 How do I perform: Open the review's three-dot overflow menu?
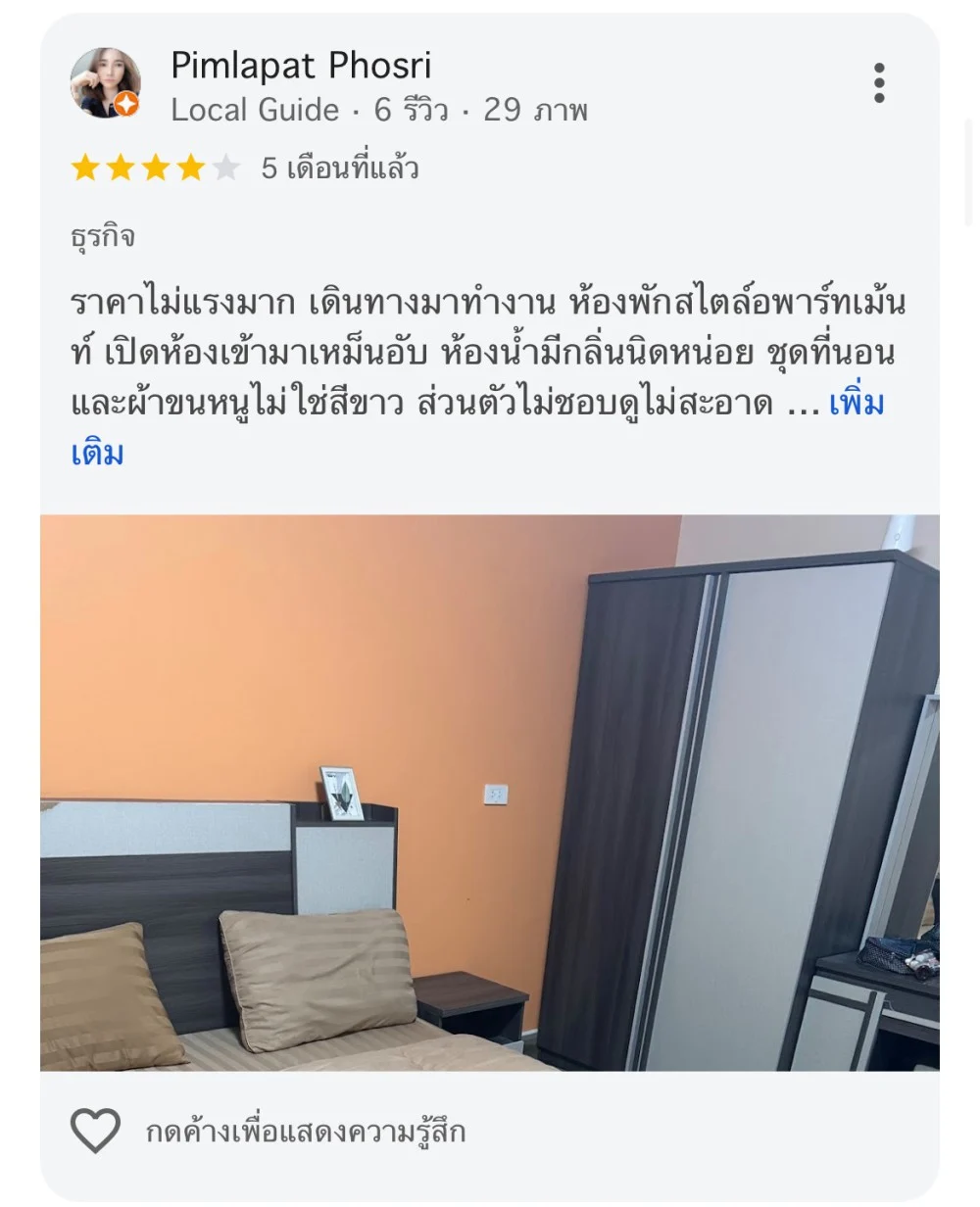coord(879,83)
